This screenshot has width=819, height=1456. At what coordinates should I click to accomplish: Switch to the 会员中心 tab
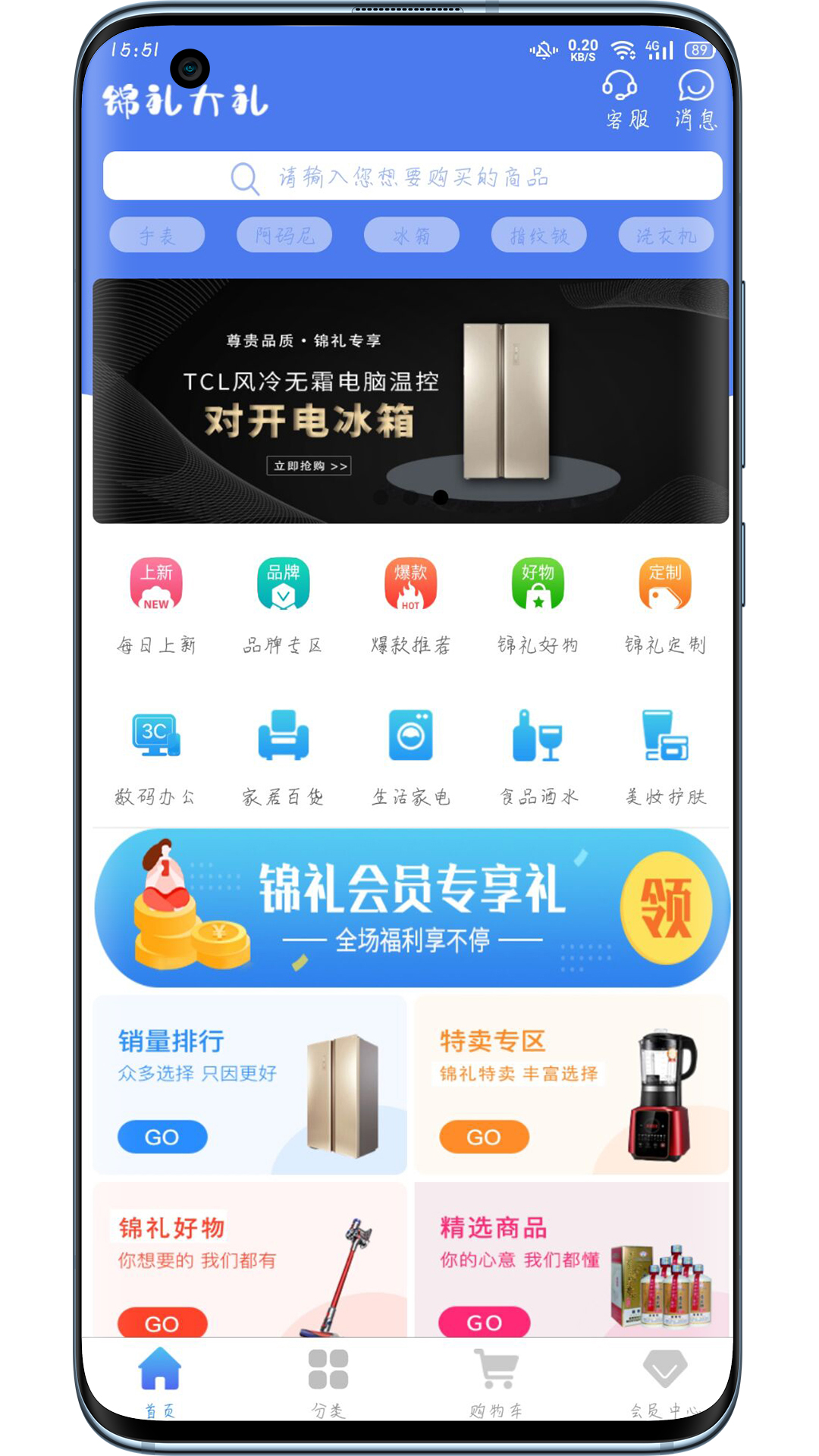click(x=664, y=1382)
